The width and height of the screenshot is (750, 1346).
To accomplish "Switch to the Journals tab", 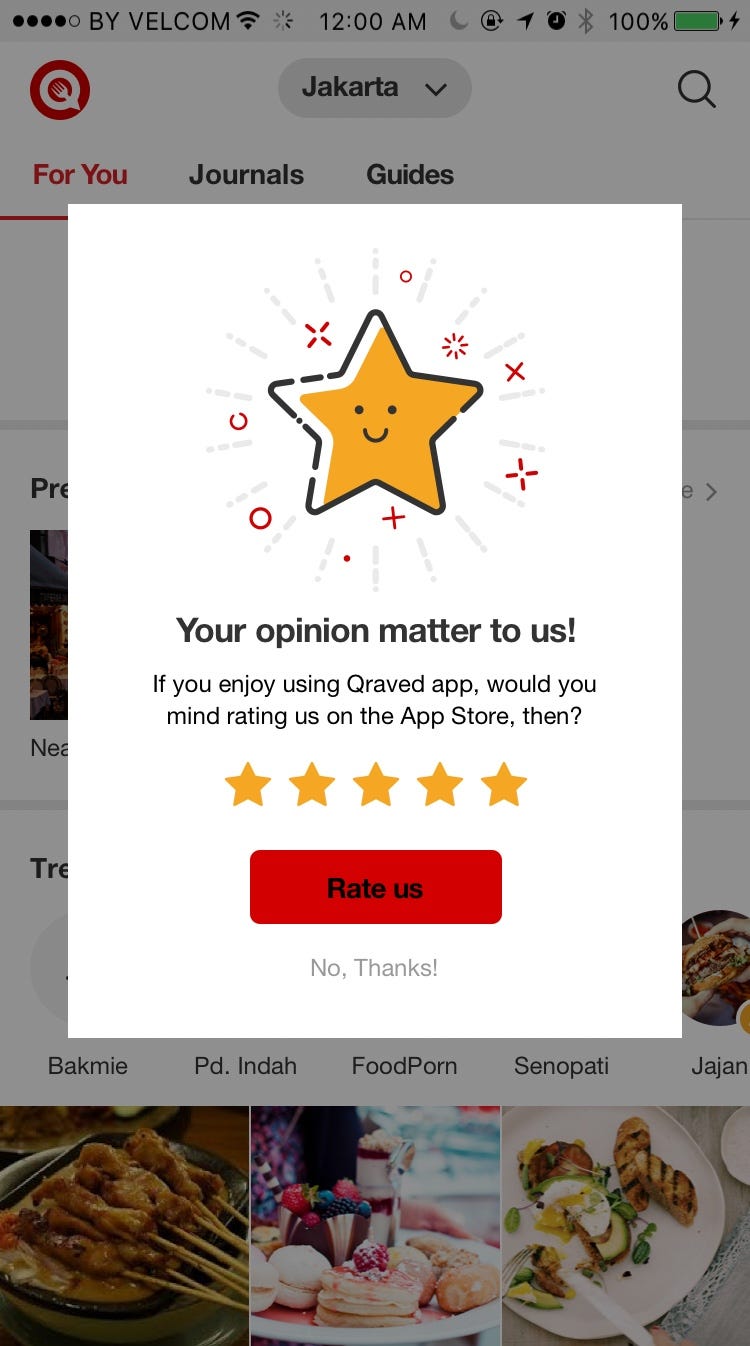I will point(246,174).
